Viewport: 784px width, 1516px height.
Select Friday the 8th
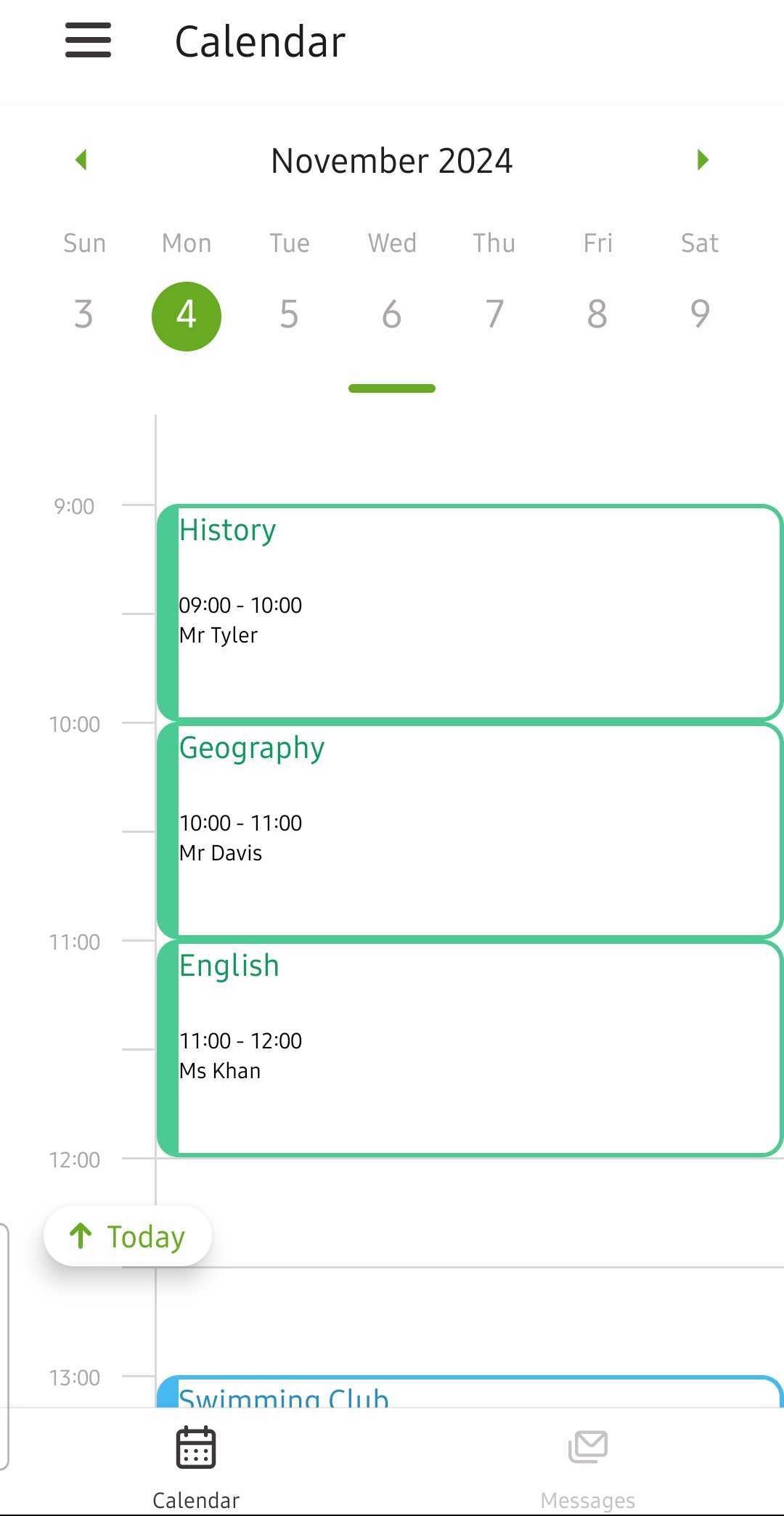(597, 315)
